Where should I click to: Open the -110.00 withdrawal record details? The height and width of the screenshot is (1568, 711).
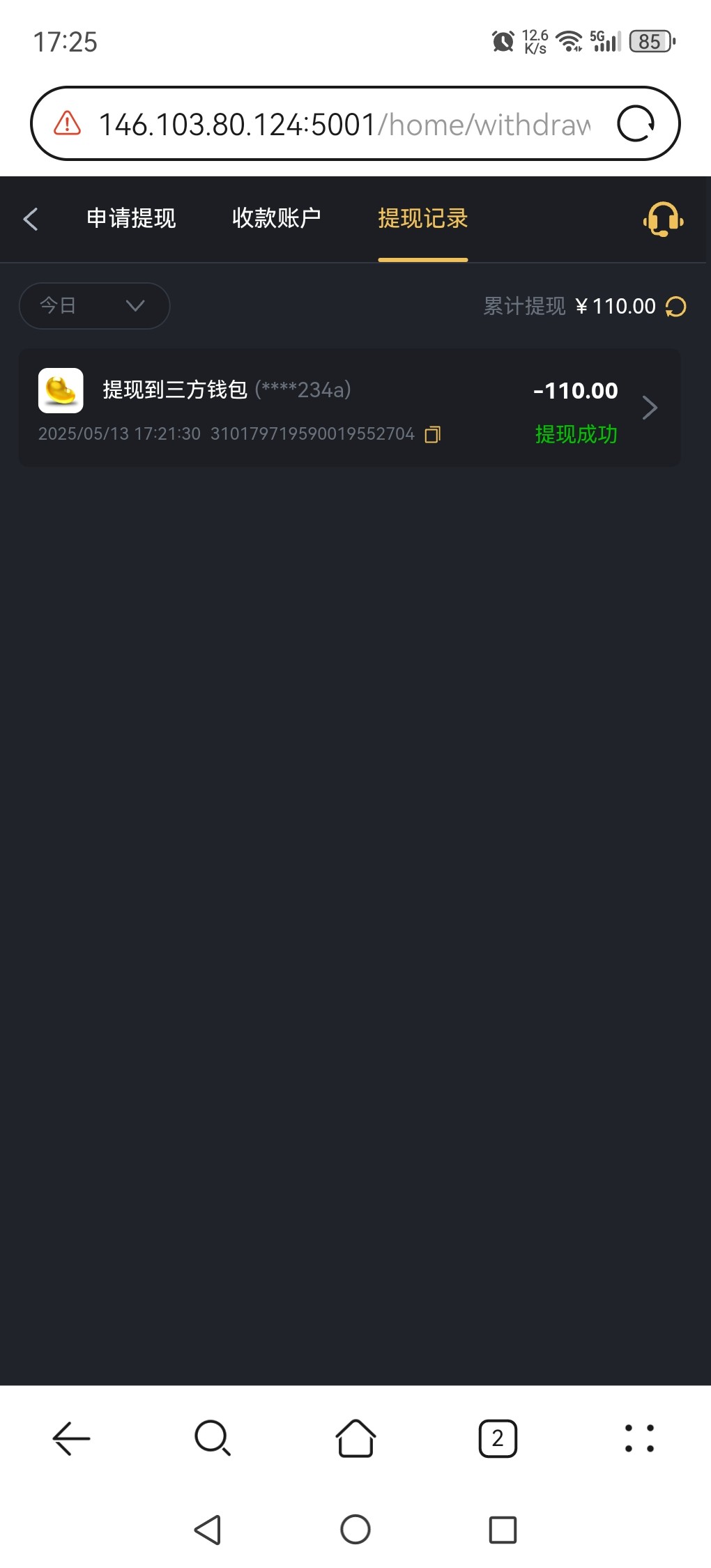coord(349,408)
